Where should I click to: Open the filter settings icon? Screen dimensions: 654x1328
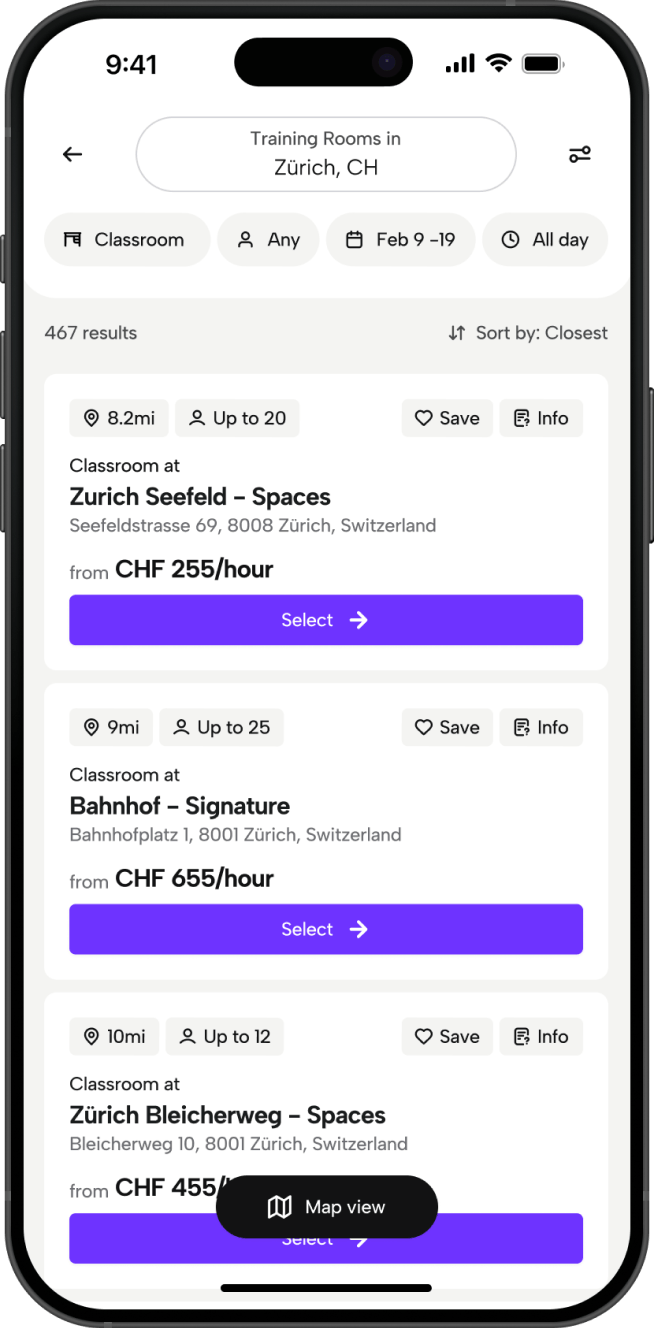tap(580, 154)
